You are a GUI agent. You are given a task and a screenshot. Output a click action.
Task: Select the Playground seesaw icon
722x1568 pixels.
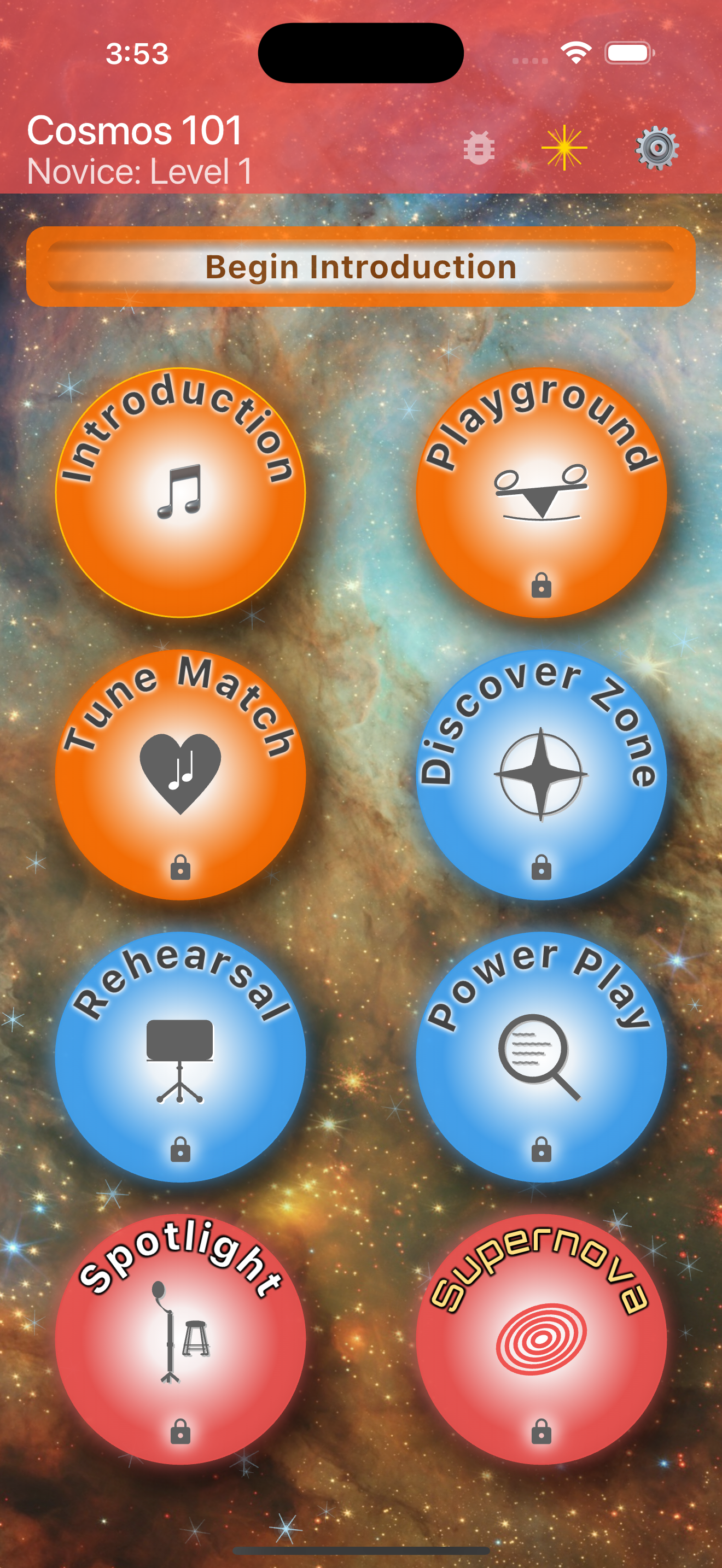(x=540, y=493)
